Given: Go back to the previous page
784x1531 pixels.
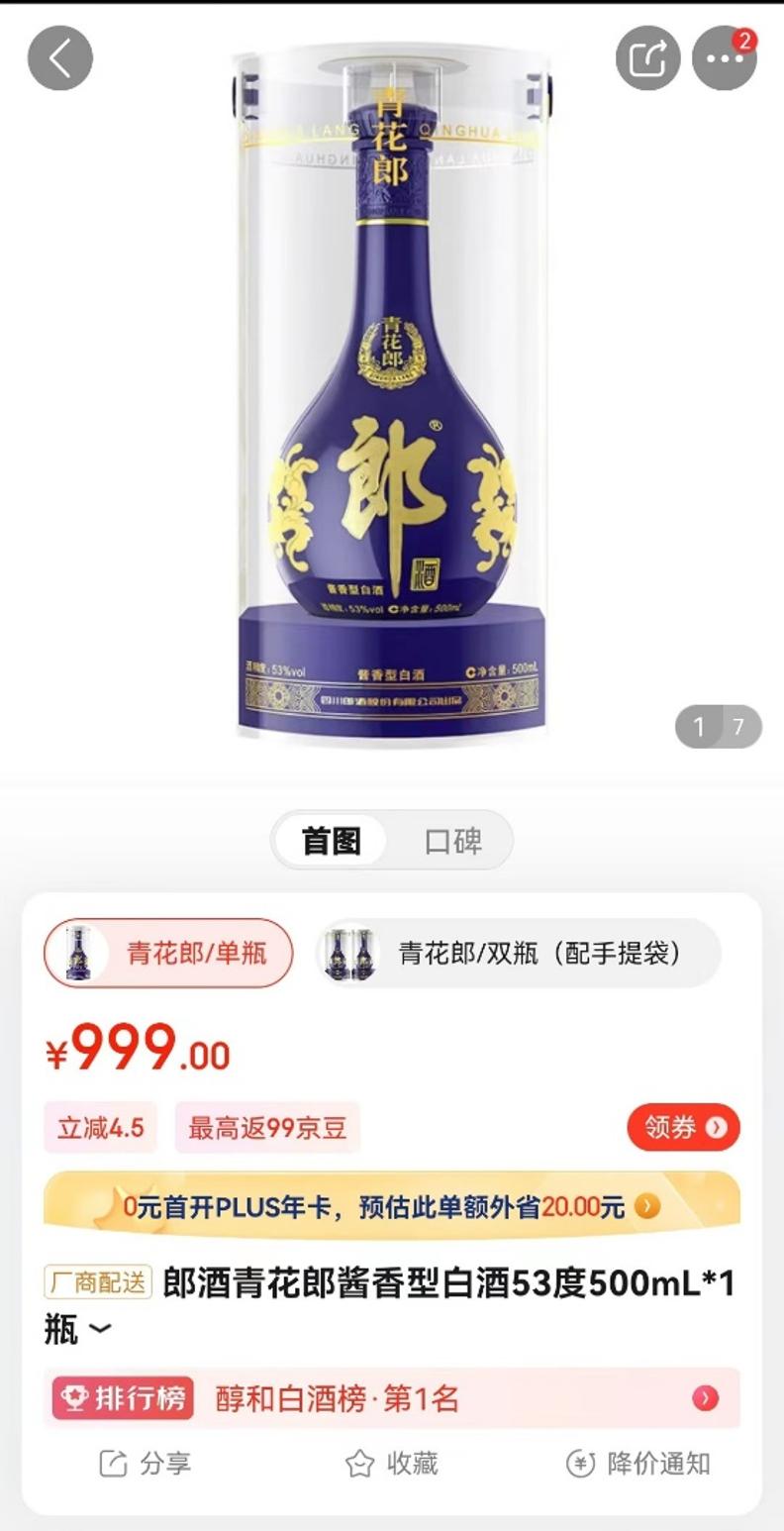Looking at the screenshot, I should pos(60,58).
